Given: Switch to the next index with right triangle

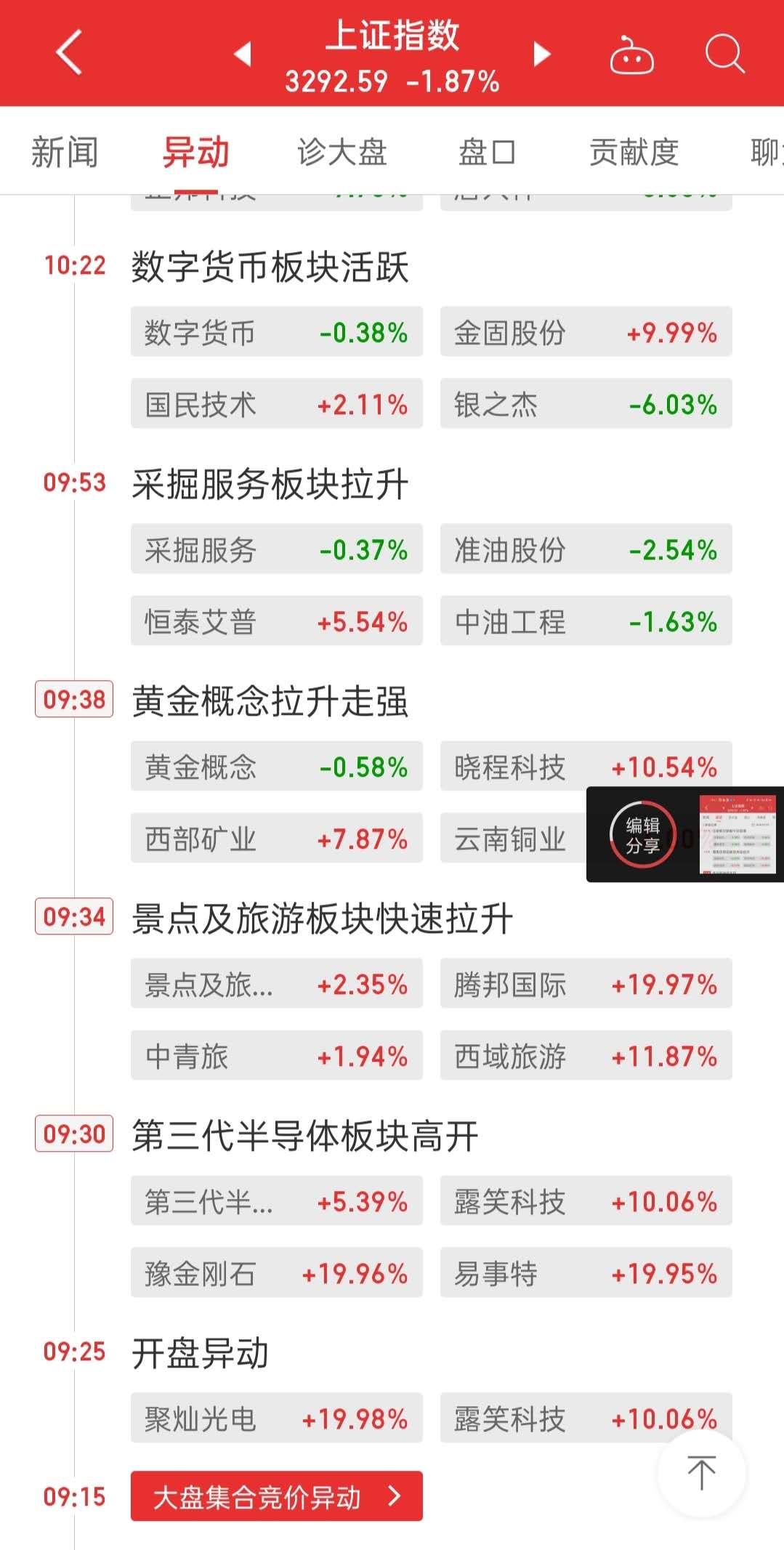Looking at the screenshot, I should point(541,53).
